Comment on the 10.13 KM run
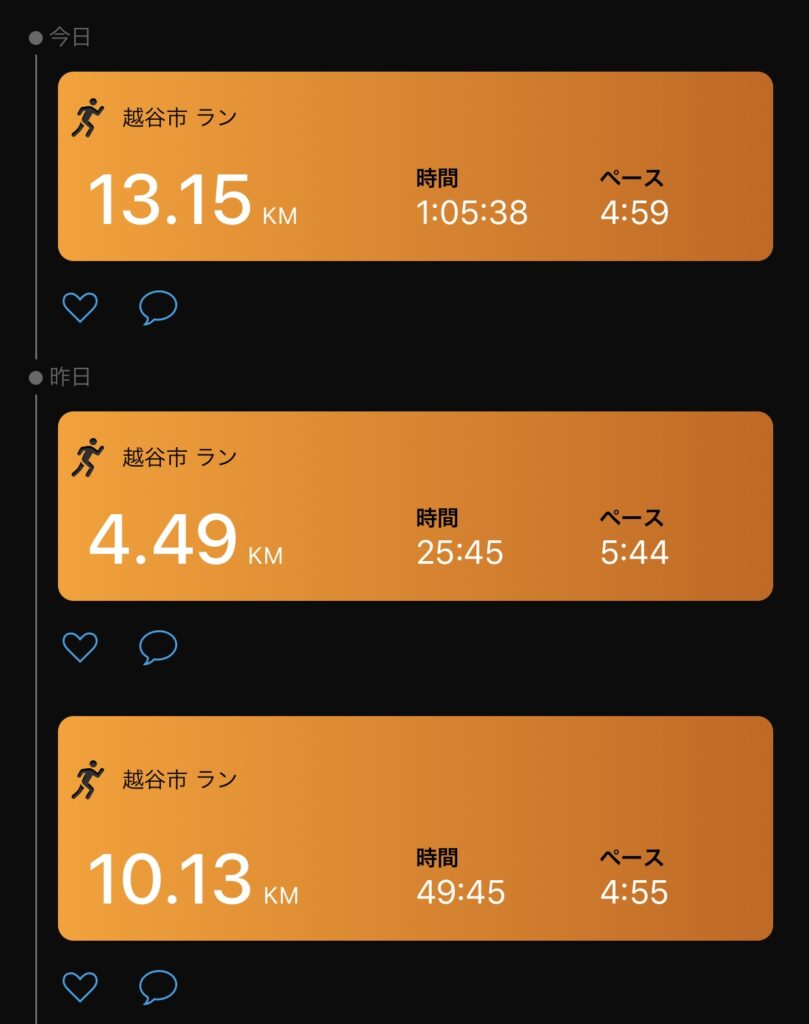This screenshot has width=809, height=1024. coord(158,987)
